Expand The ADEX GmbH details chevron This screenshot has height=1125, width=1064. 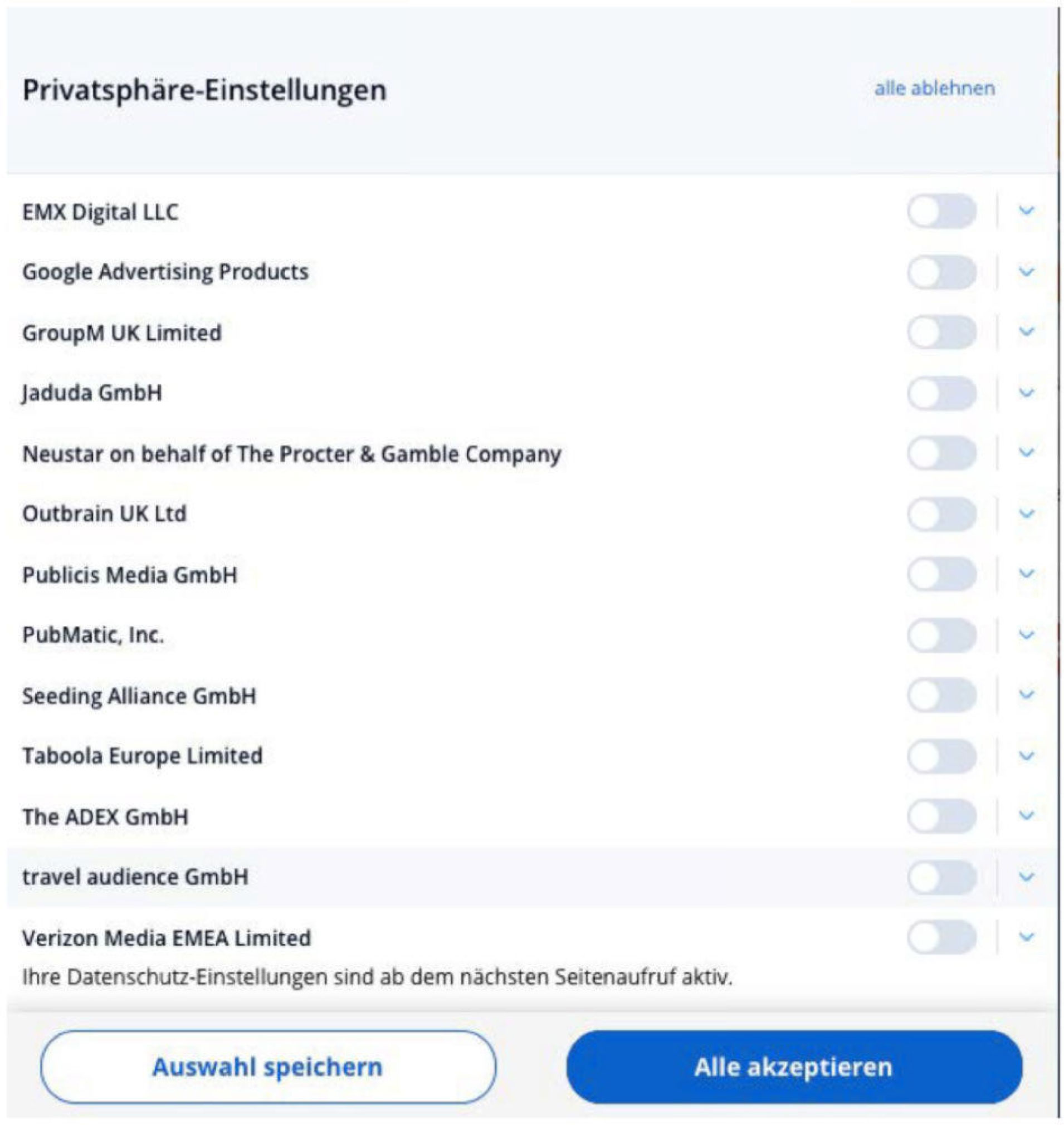tap(1026, 816)
